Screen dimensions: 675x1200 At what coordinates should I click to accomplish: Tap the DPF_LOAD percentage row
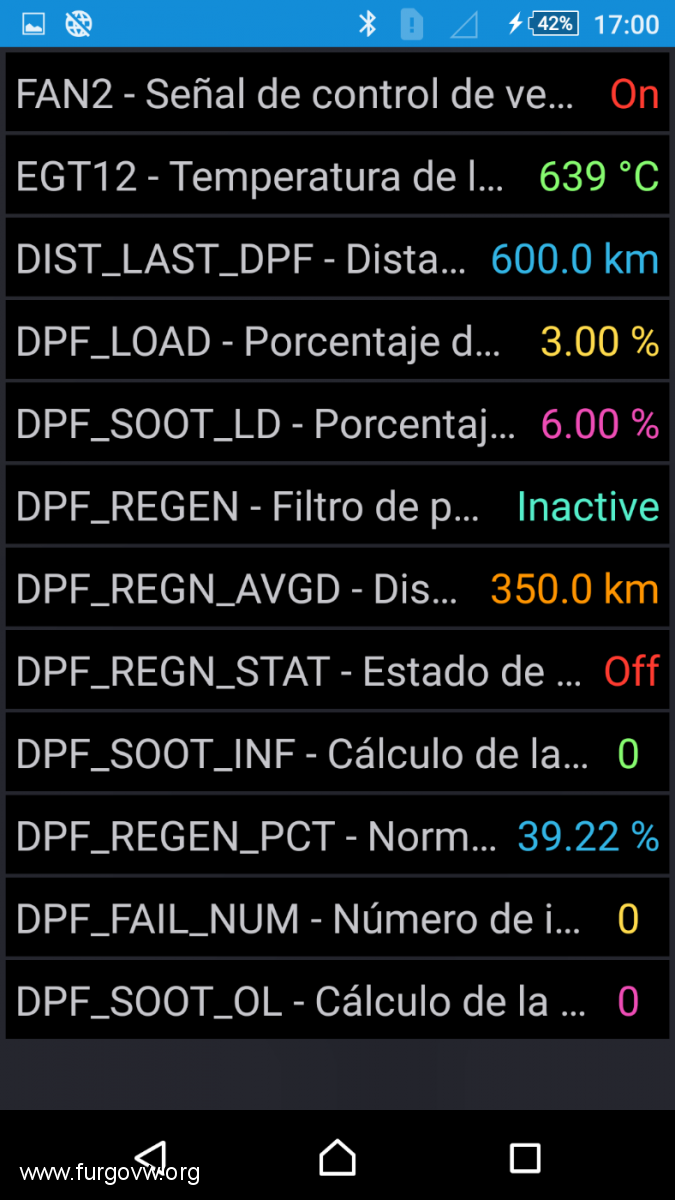coord(337,342)
